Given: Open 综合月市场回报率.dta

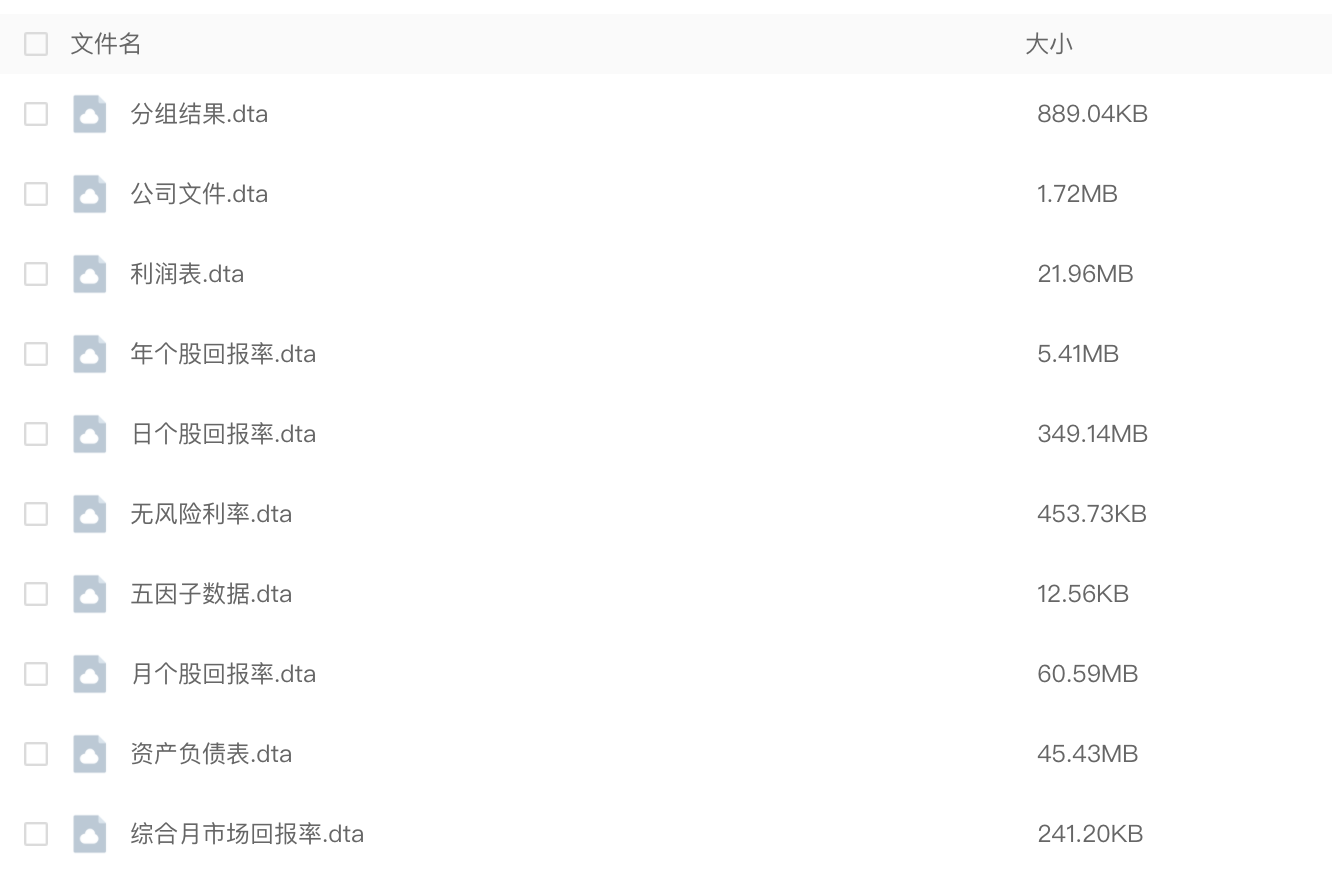Looking at the screenshot, I should [247, 834].
